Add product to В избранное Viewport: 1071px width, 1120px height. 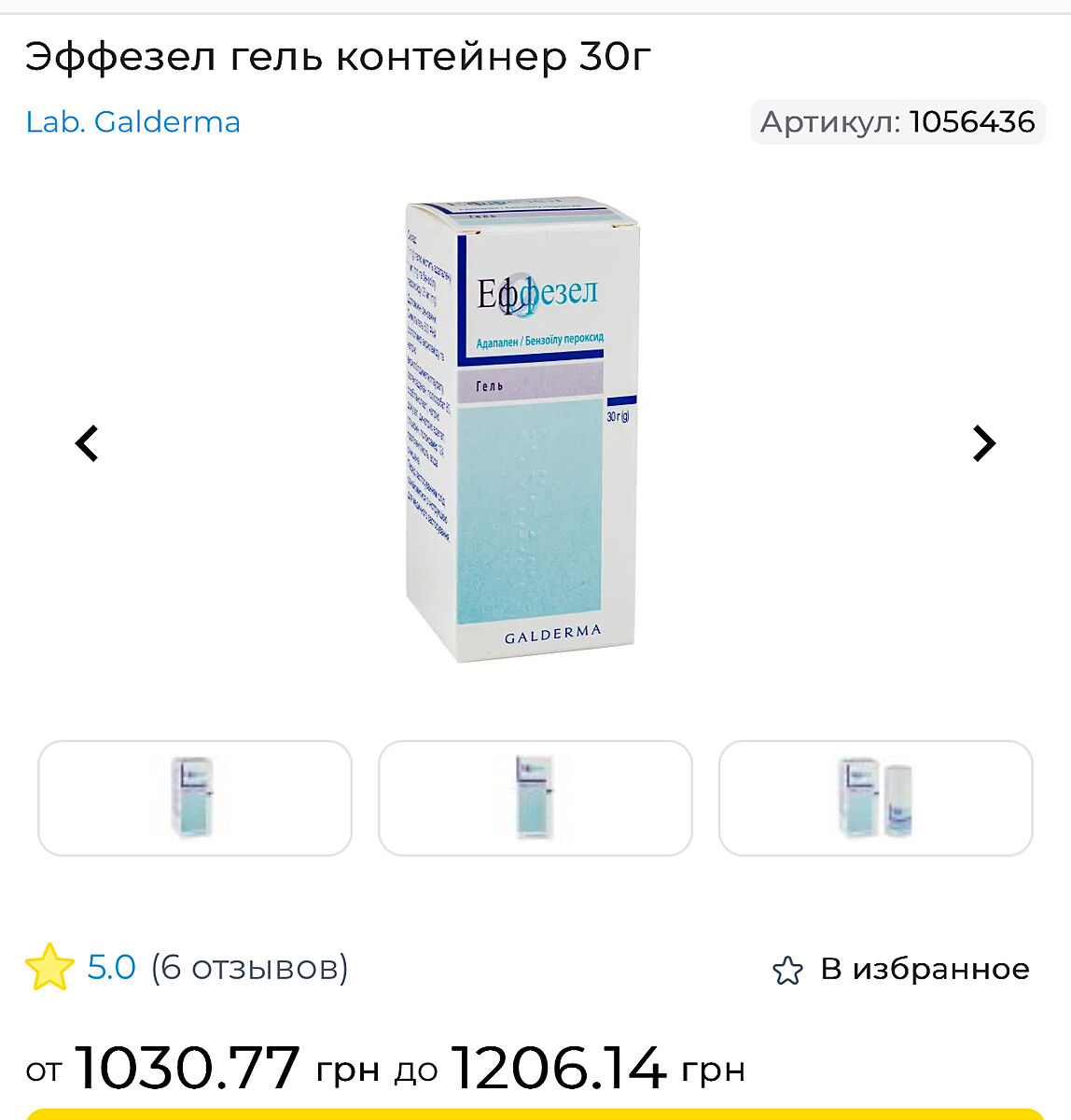click(x=901, y=970)
